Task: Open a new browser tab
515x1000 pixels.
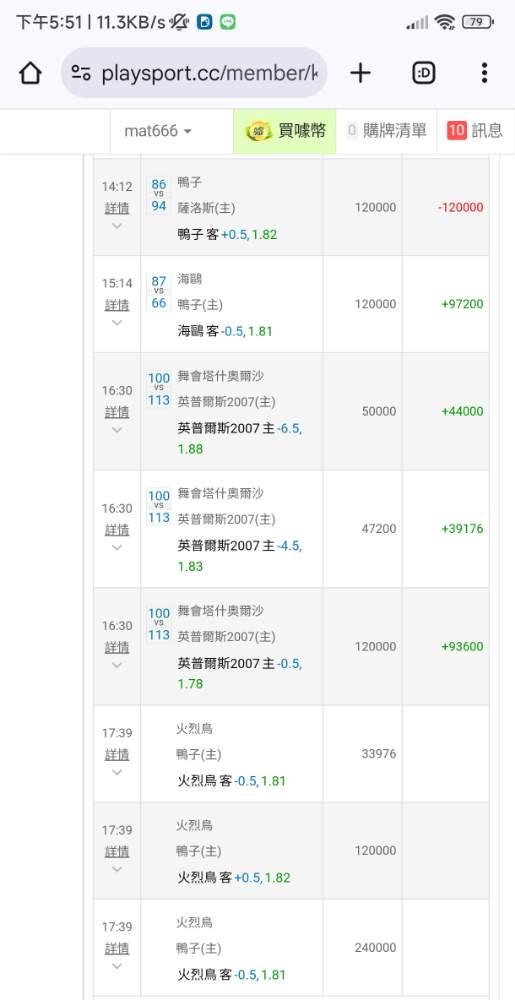Action: [x=360, y=73]
